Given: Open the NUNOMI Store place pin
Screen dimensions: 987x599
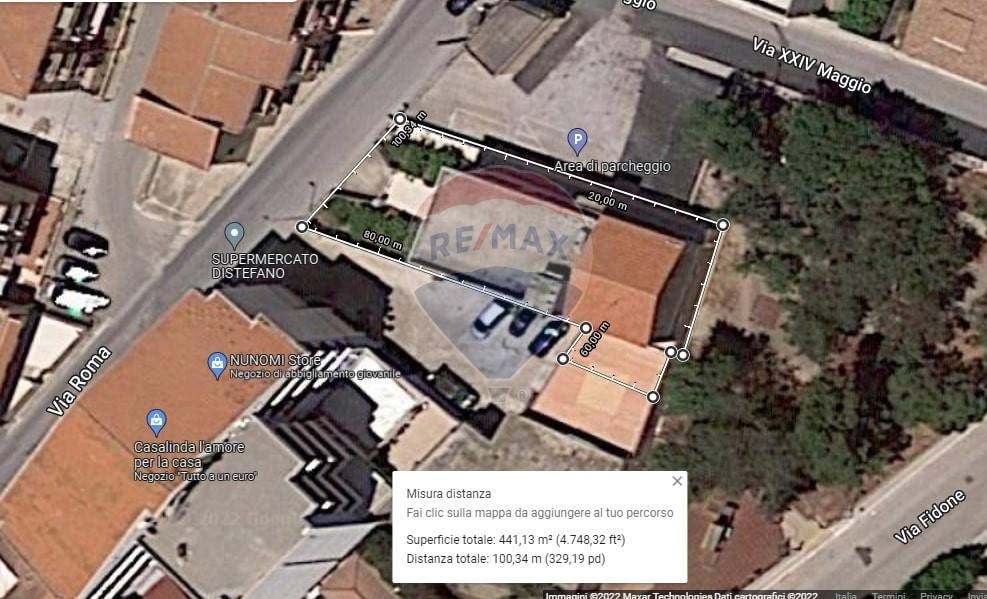Looking at the screenshot, I should pos(216,365).
